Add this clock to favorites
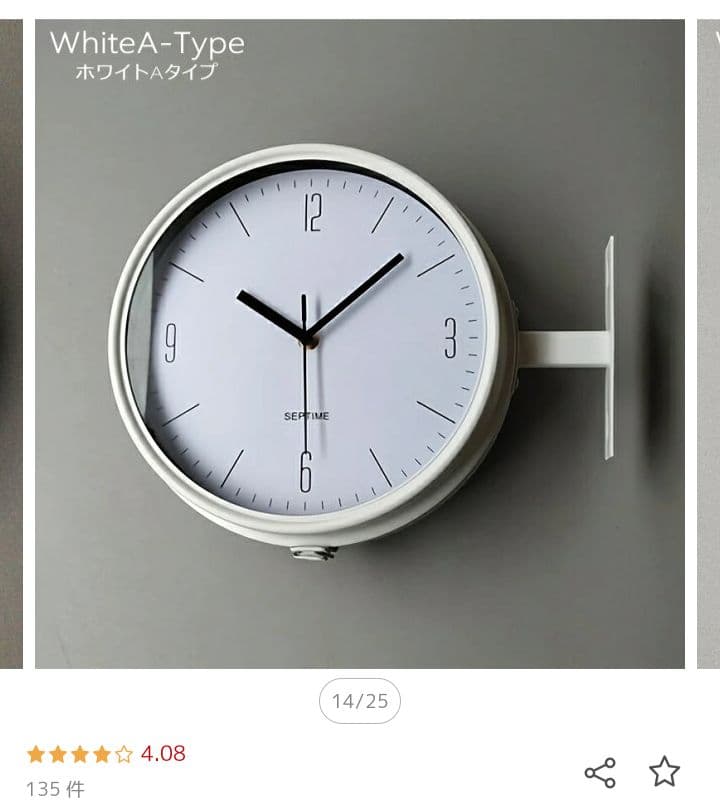Viewport: 720px width, 803px height. point(664,771)
